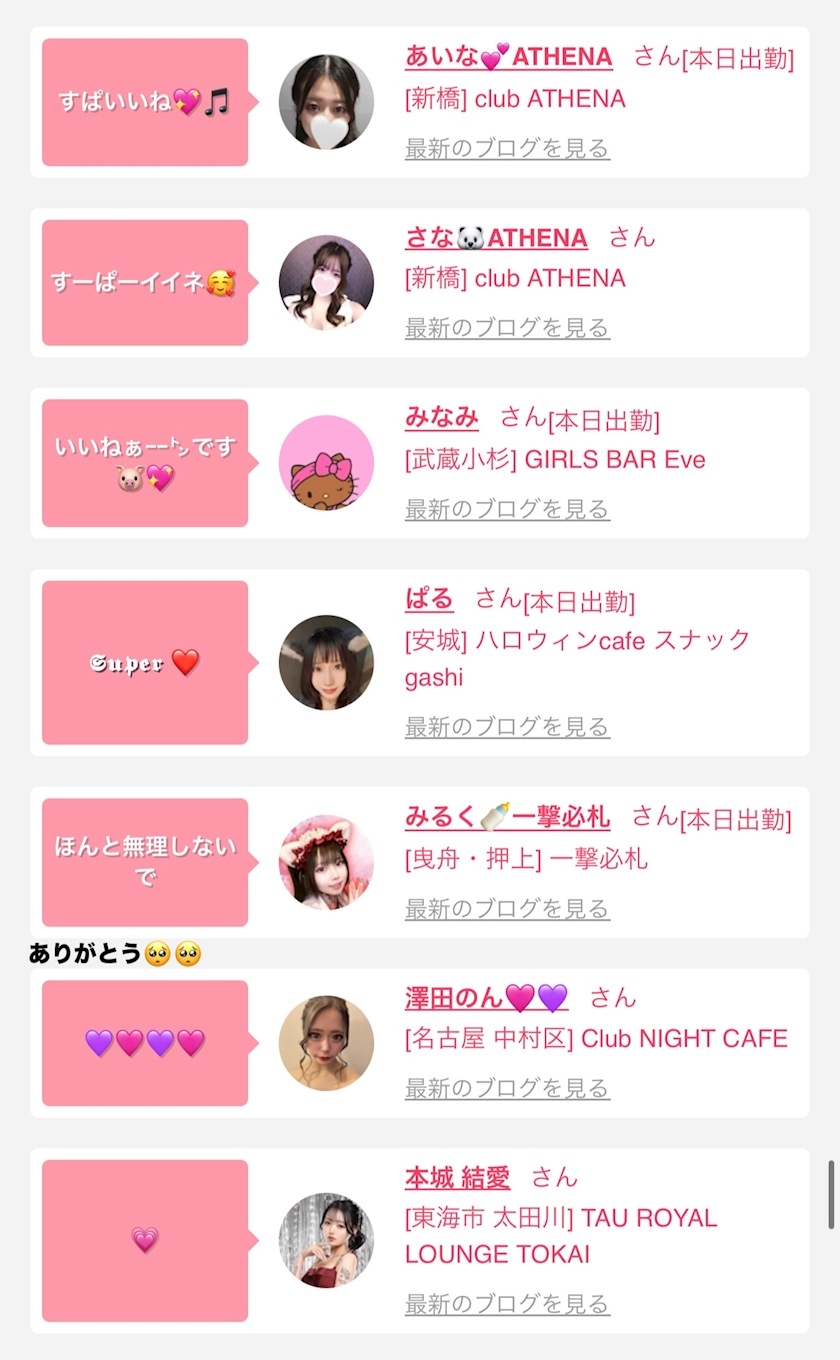This screenshot has width=840, height=1360.
Task: Tap ぱる's profile photo
Action: [x=326, y=662]
